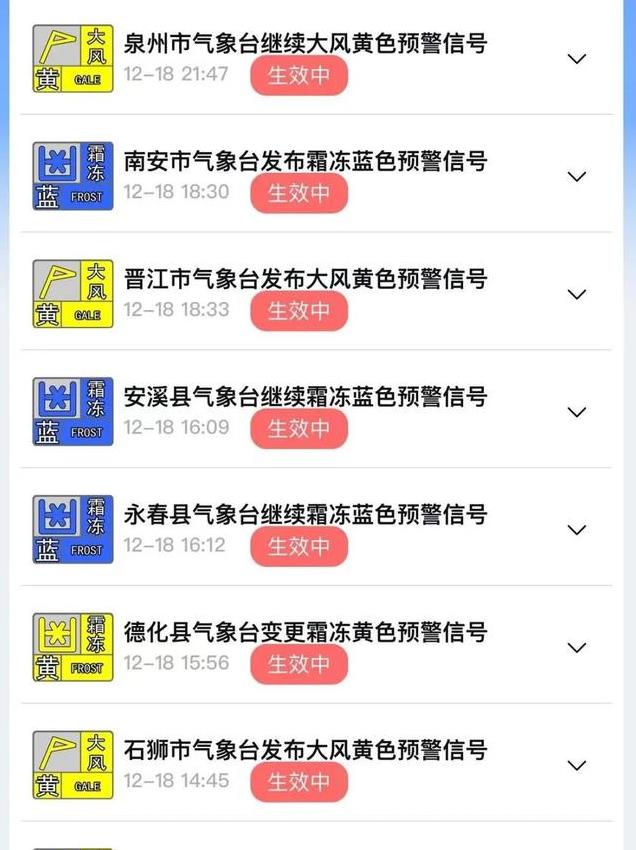Expand the 泉州市气象台 gale yellow warning

click(x=576, y=59)
